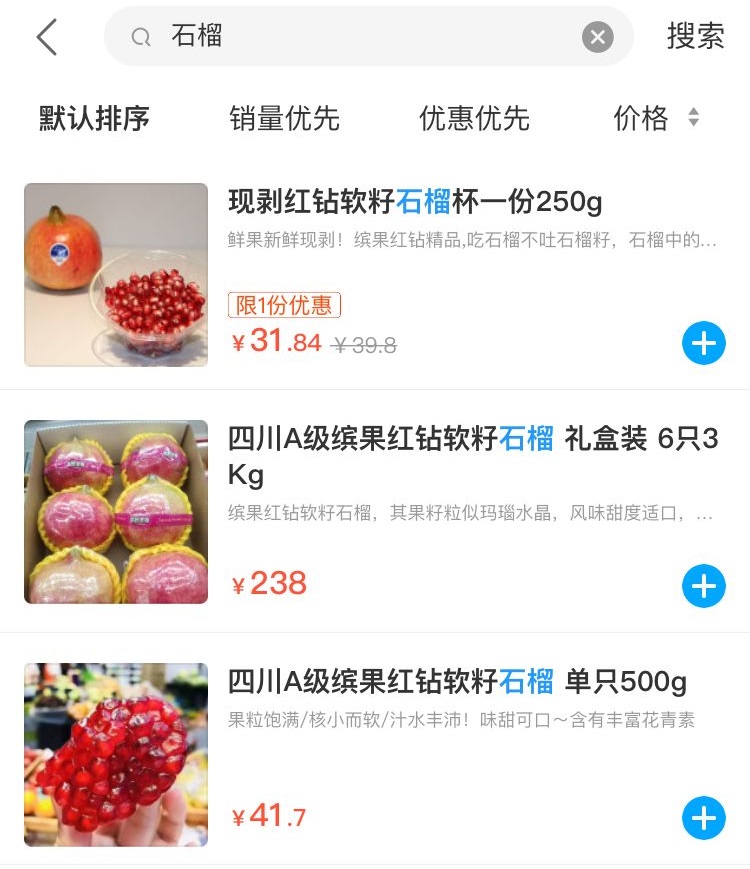Tap the search field containing 石榴
Screen dimensions: 750x869
point(360,37)
